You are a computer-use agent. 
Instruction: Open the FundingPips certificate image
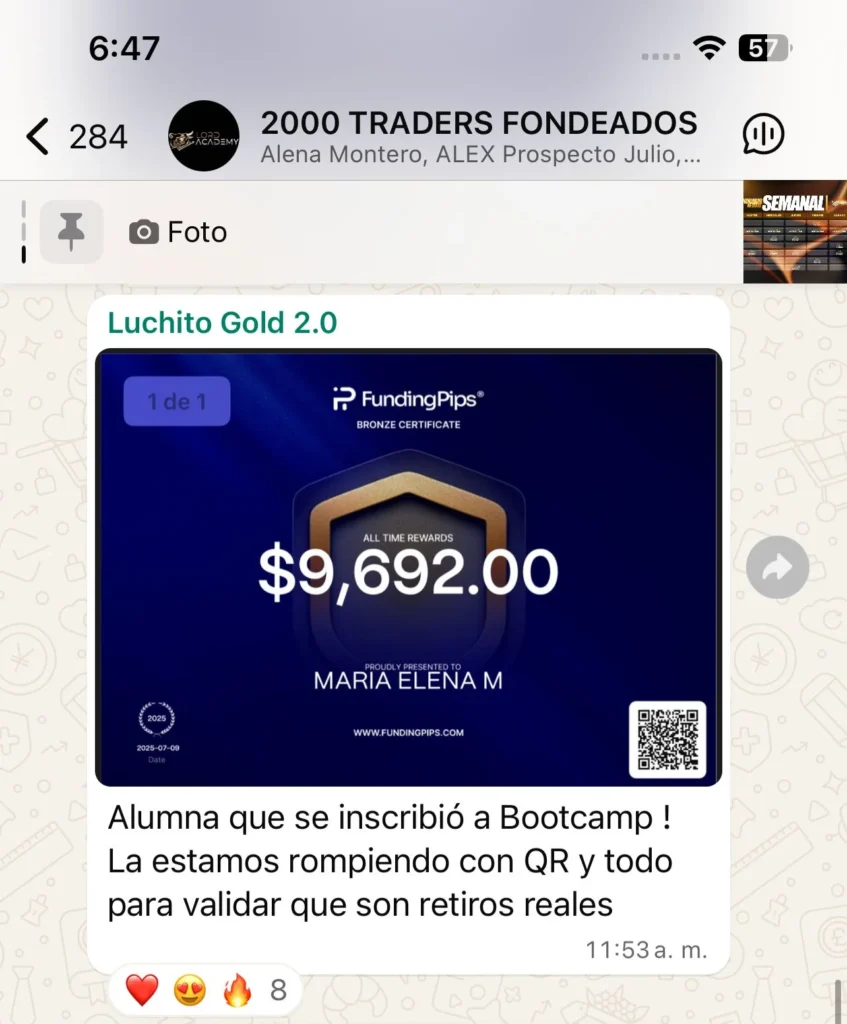407,567
